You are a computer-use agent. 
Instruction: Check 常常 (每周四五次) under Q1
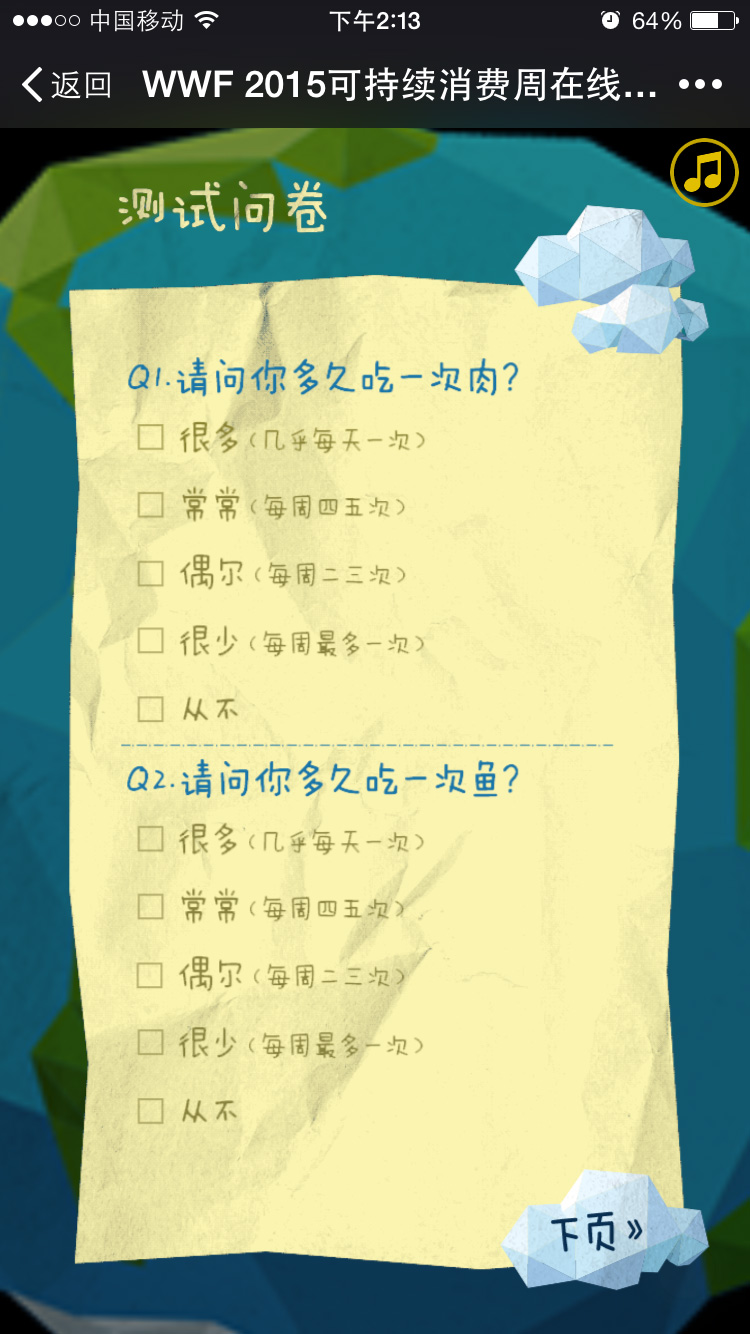coord(151,505)
